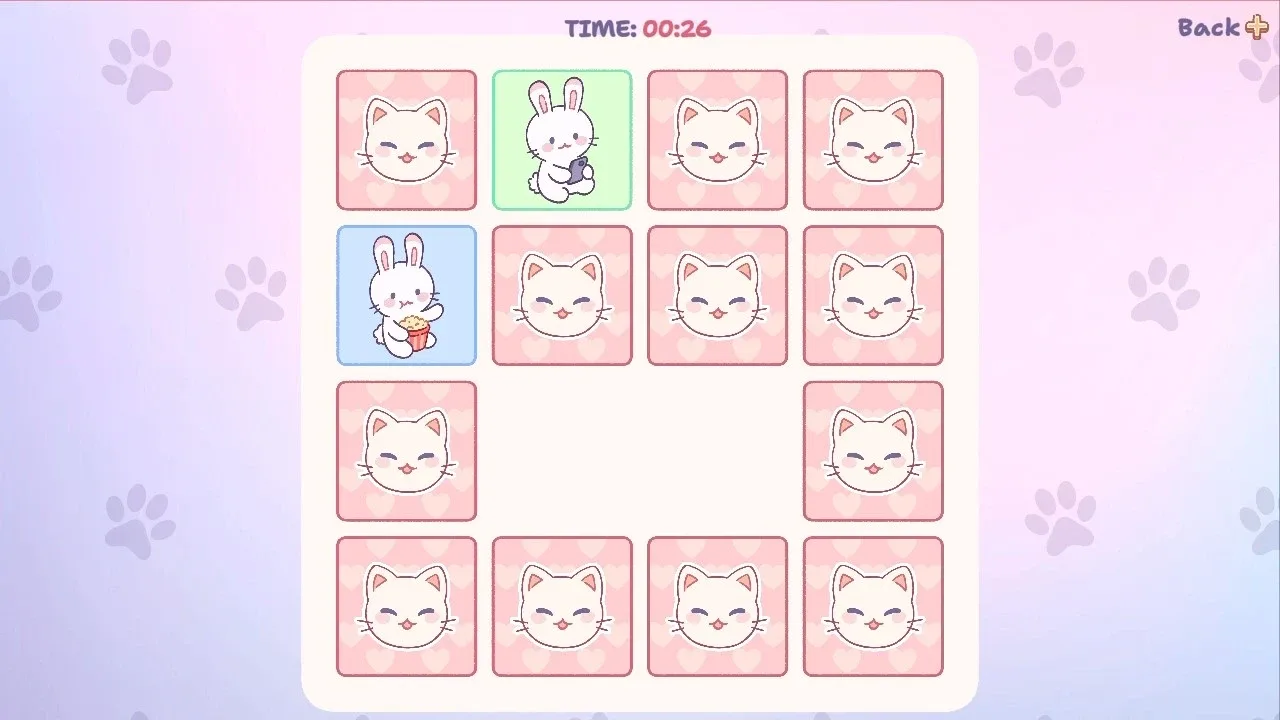Select the revealed bunny with popcorn card
Image resolution: width=1280 pixels, height=720 pixels.
point(406,295)
